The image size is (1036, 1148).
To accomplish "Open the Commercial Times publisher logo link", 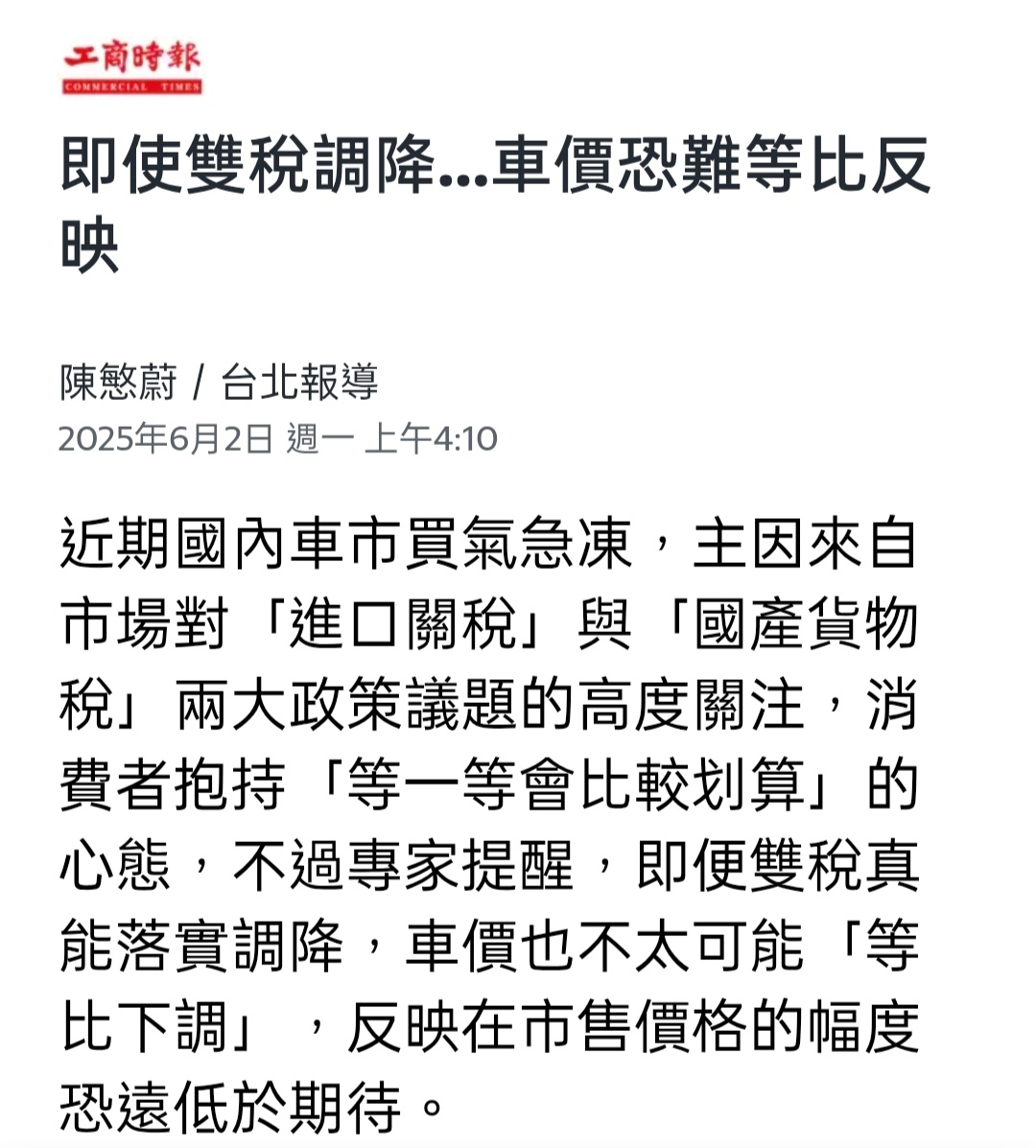I will pos(132,68).
